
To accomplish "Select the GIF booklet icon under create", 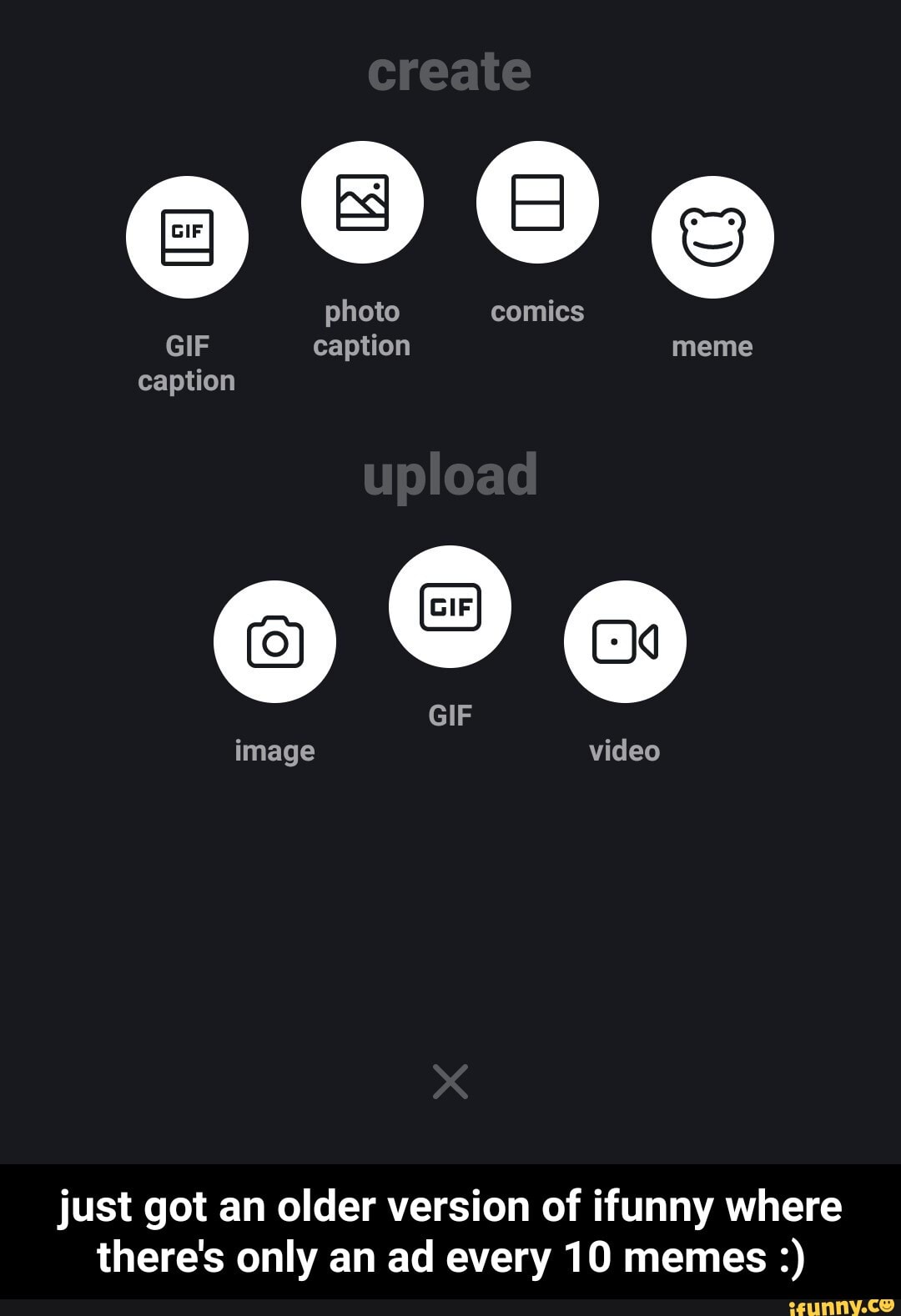I will [187, 237].
